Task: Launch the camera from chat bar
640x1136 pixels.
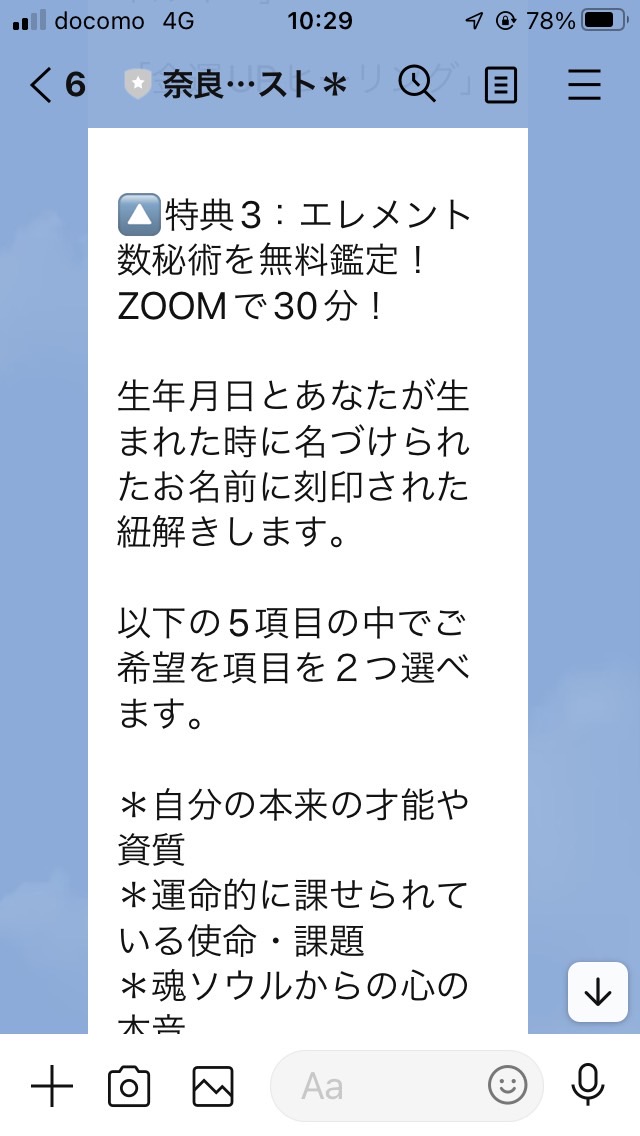Action: [129, 1086]
